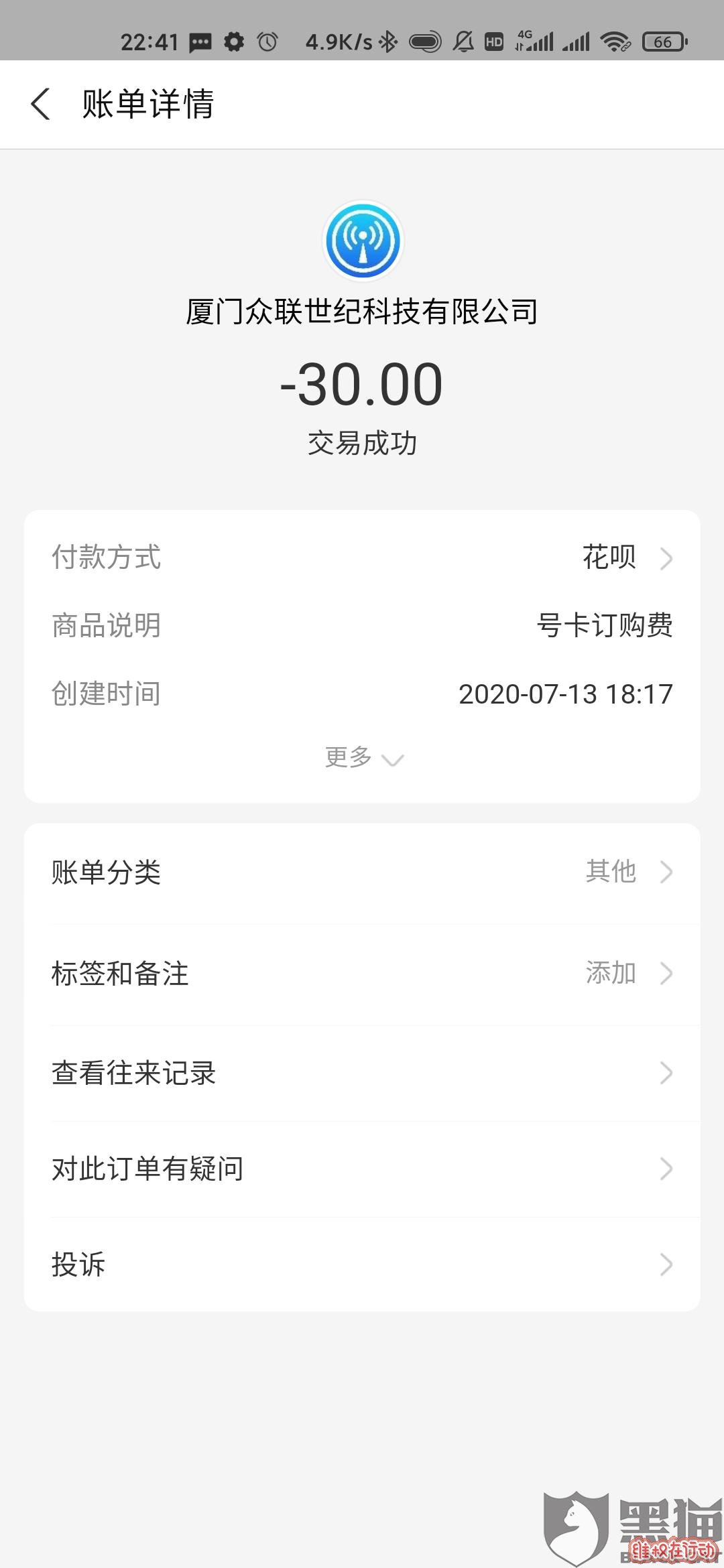Expand 更多 to see more transaction details
The height and width of the screenshot is (1568, 724).
click(363, 758)
